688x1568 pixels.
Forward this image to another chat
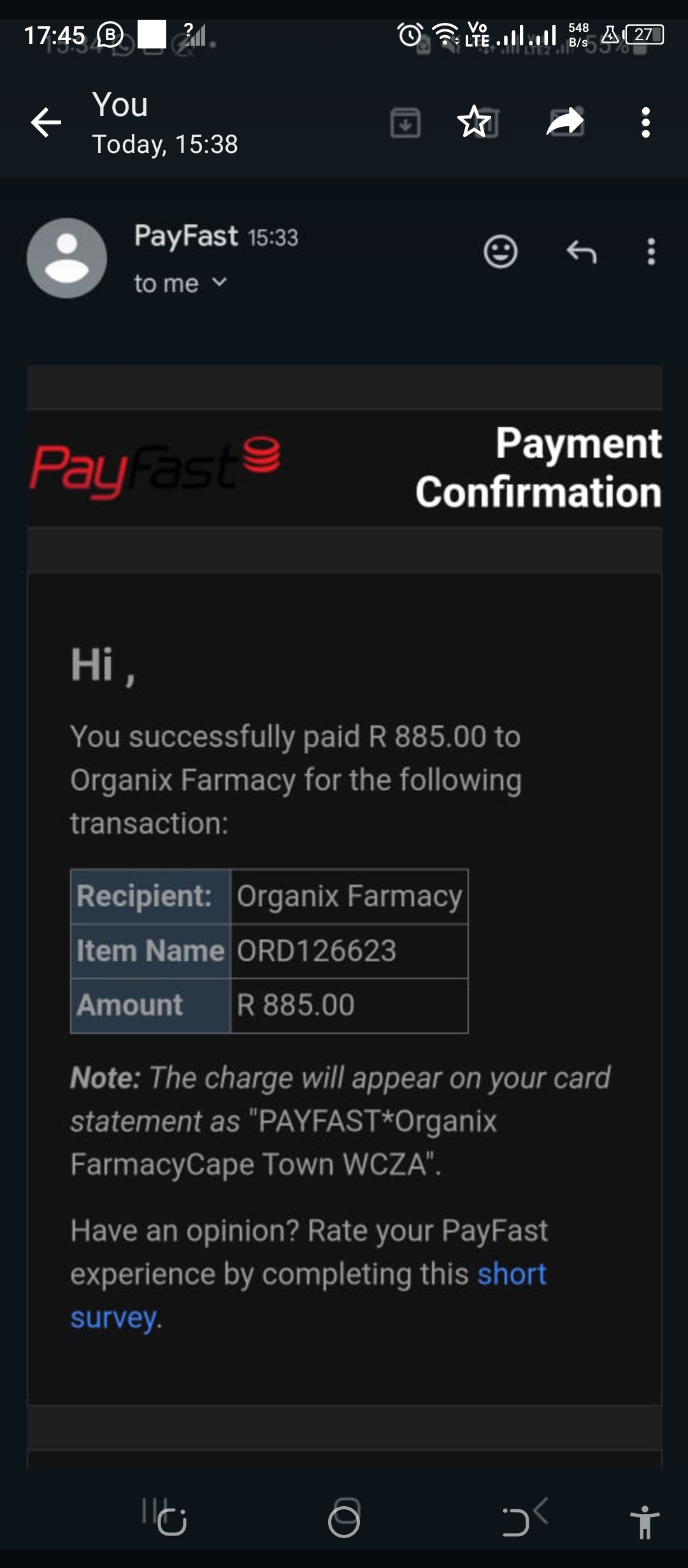tap(564, 122)
